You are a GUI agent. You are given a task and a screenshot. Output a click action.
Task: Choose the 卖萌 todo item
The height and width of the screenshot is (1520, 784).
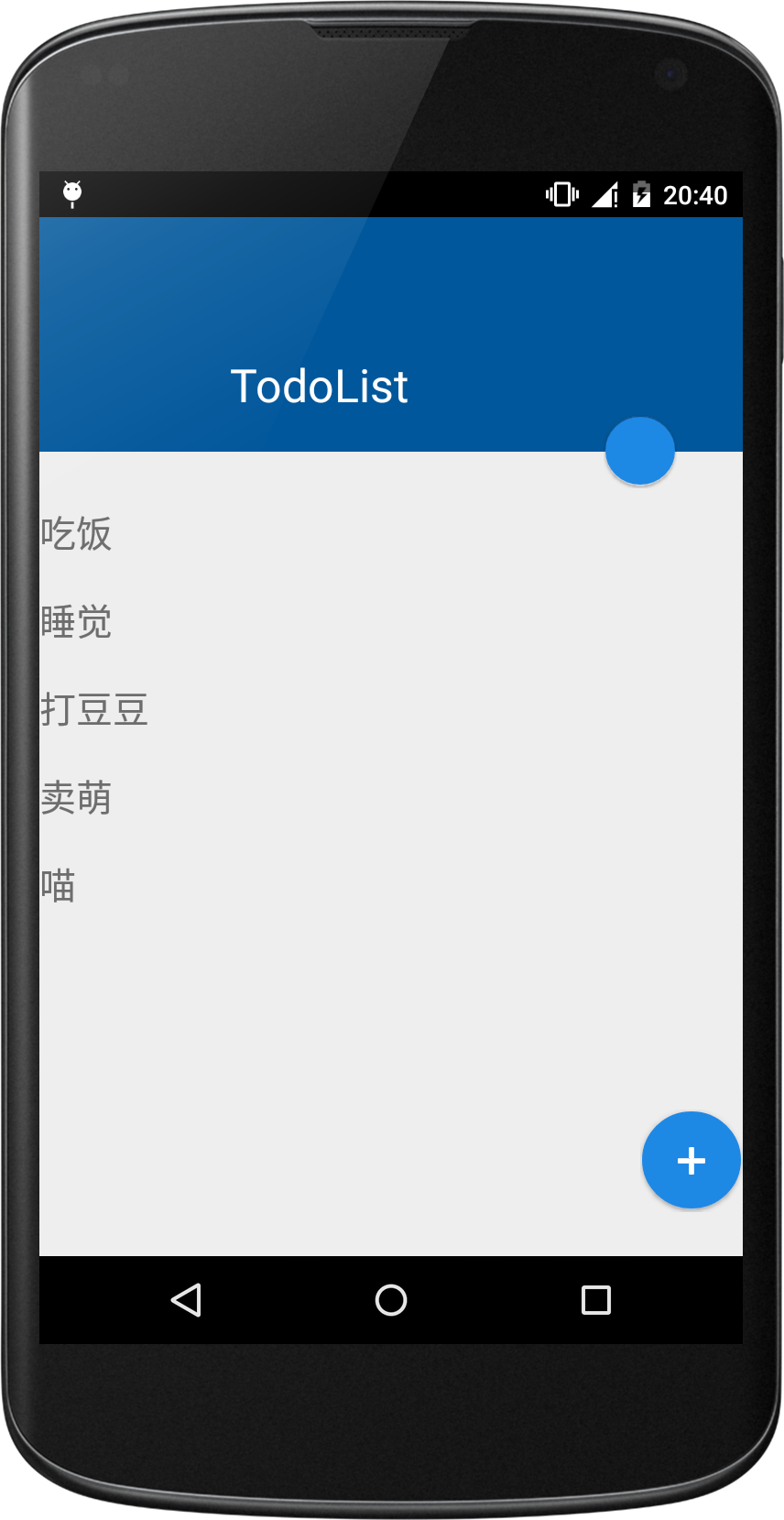pos(77,798)
